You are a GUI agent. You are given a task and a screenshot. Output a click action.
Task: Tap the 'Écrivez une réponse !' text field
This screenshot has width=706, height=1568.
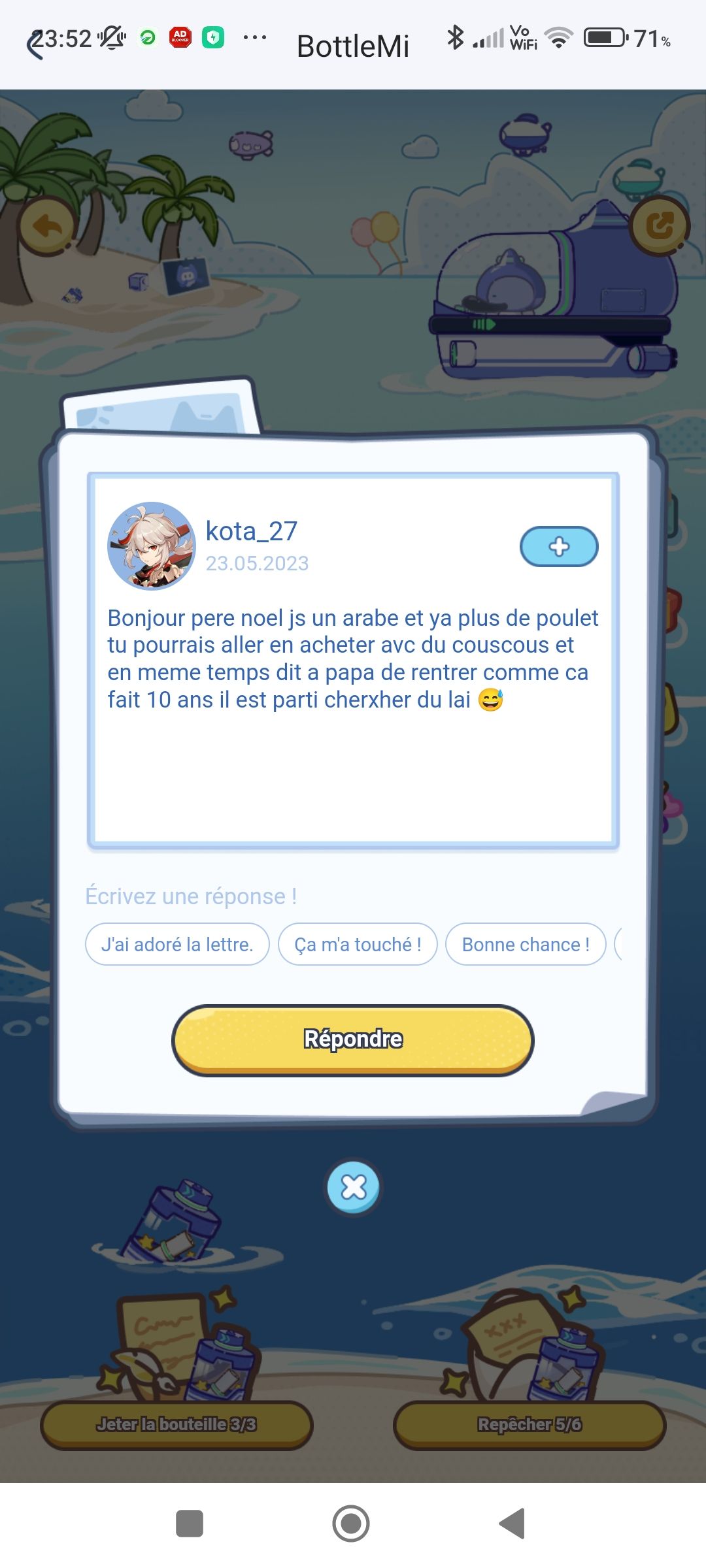click(x=190, y=896)
